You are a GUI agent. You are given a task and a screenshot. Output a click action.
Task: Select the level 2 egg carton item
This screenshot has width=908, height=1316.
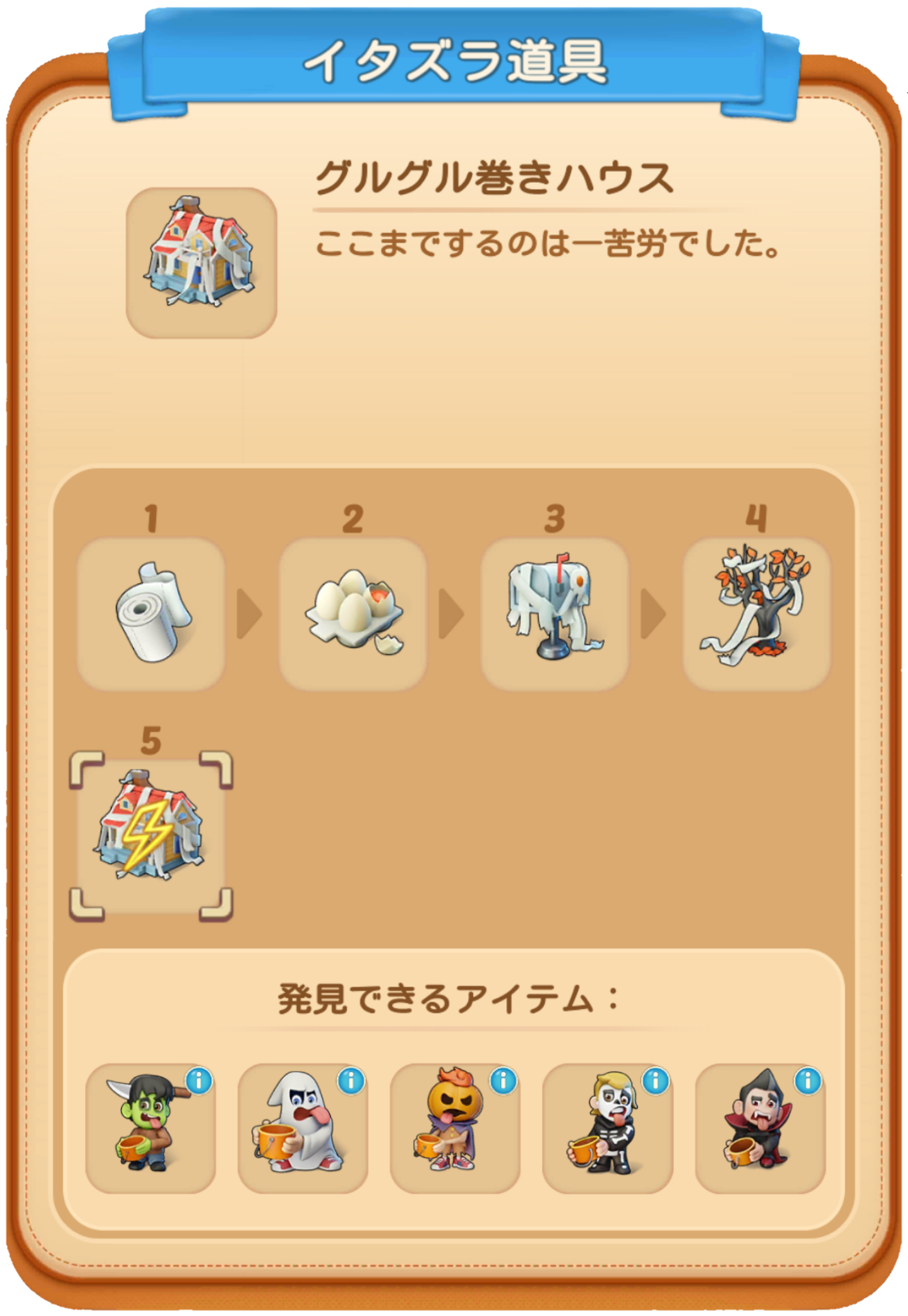click(353, 614)
